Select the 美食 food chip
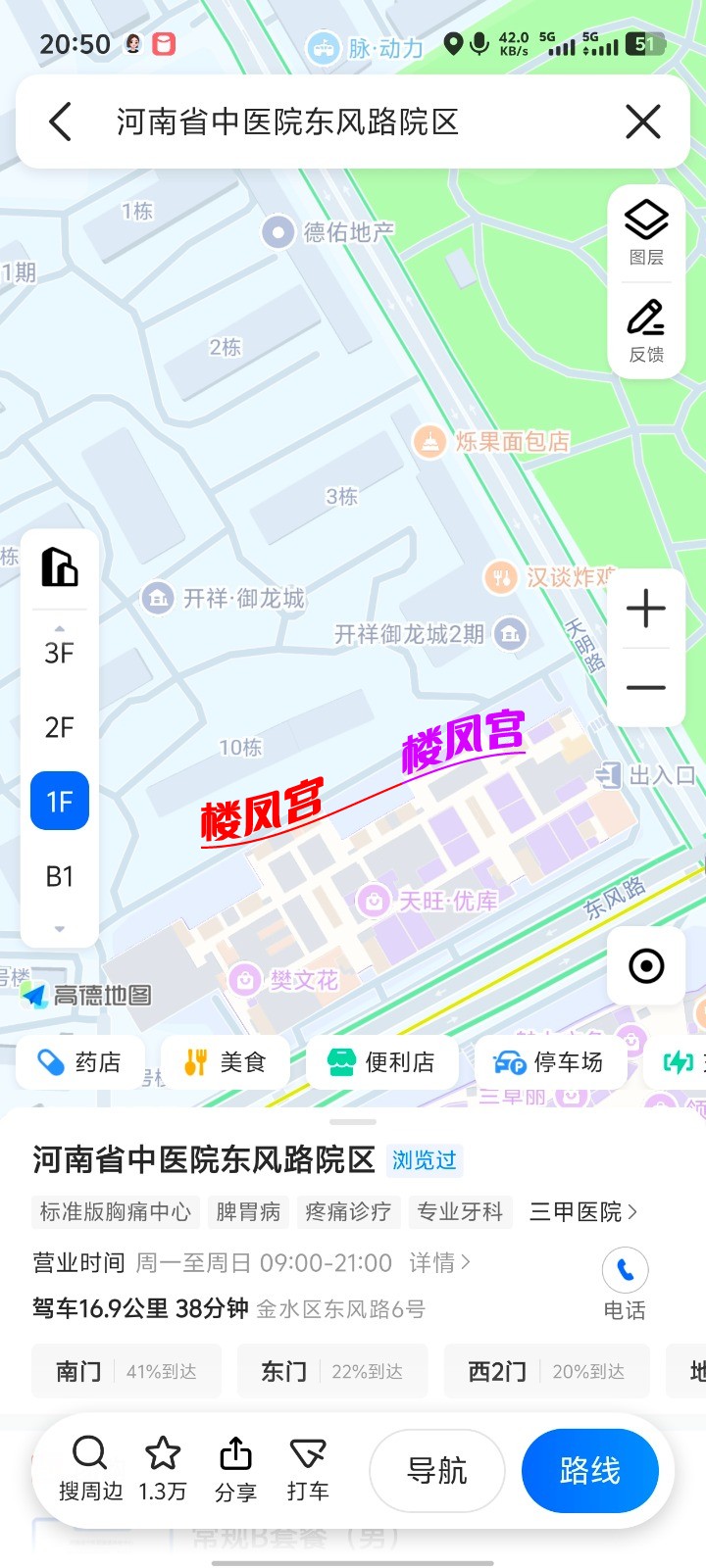This screenshot has height=1568, width=706. click(x=226, y=1062)
